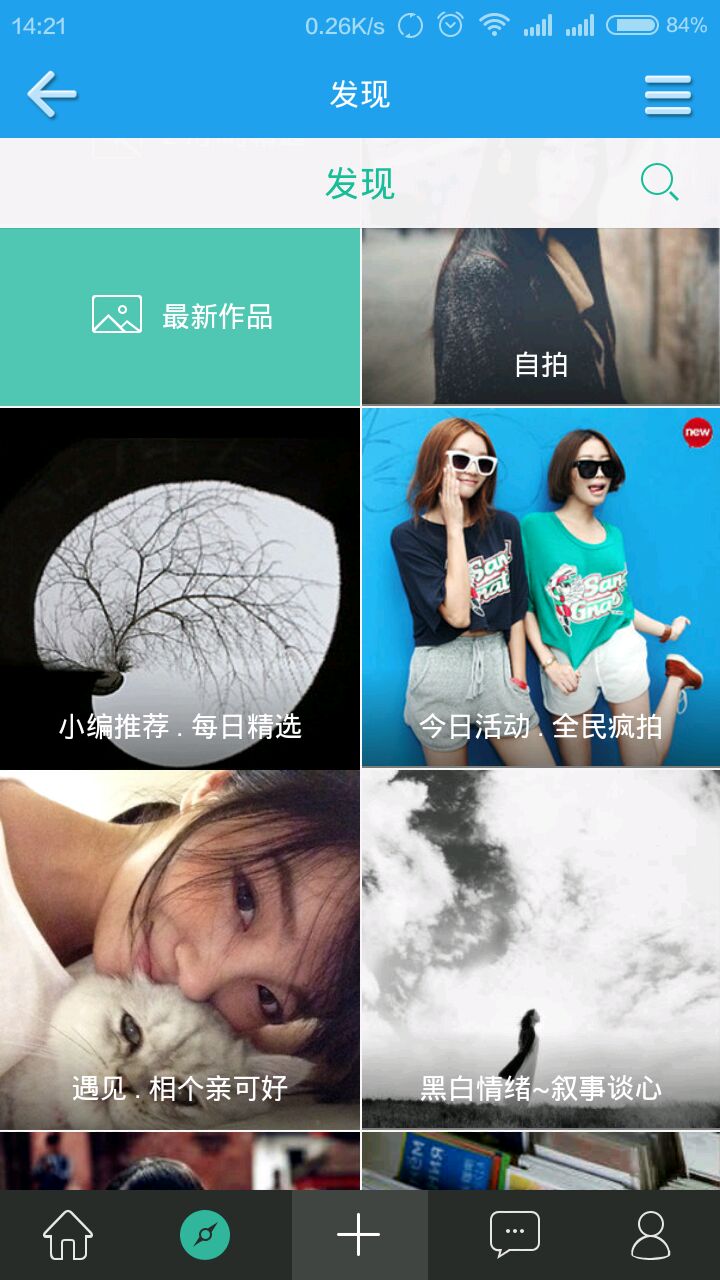720x1280 pixels.
Task: Open the 自拍 category
Action: (540, 316)
